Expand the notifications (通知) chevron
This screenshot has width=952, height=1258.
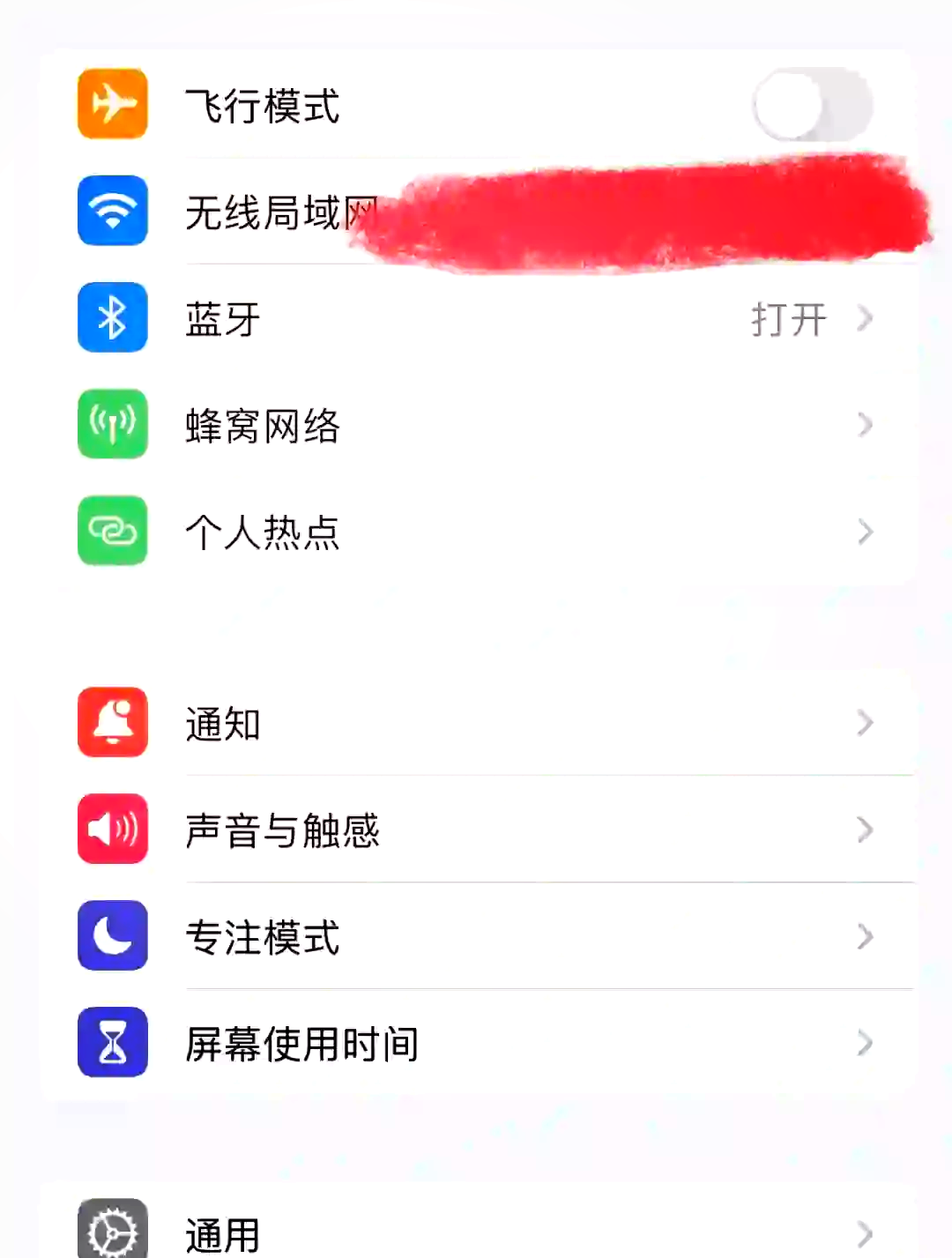click(864, 724)
